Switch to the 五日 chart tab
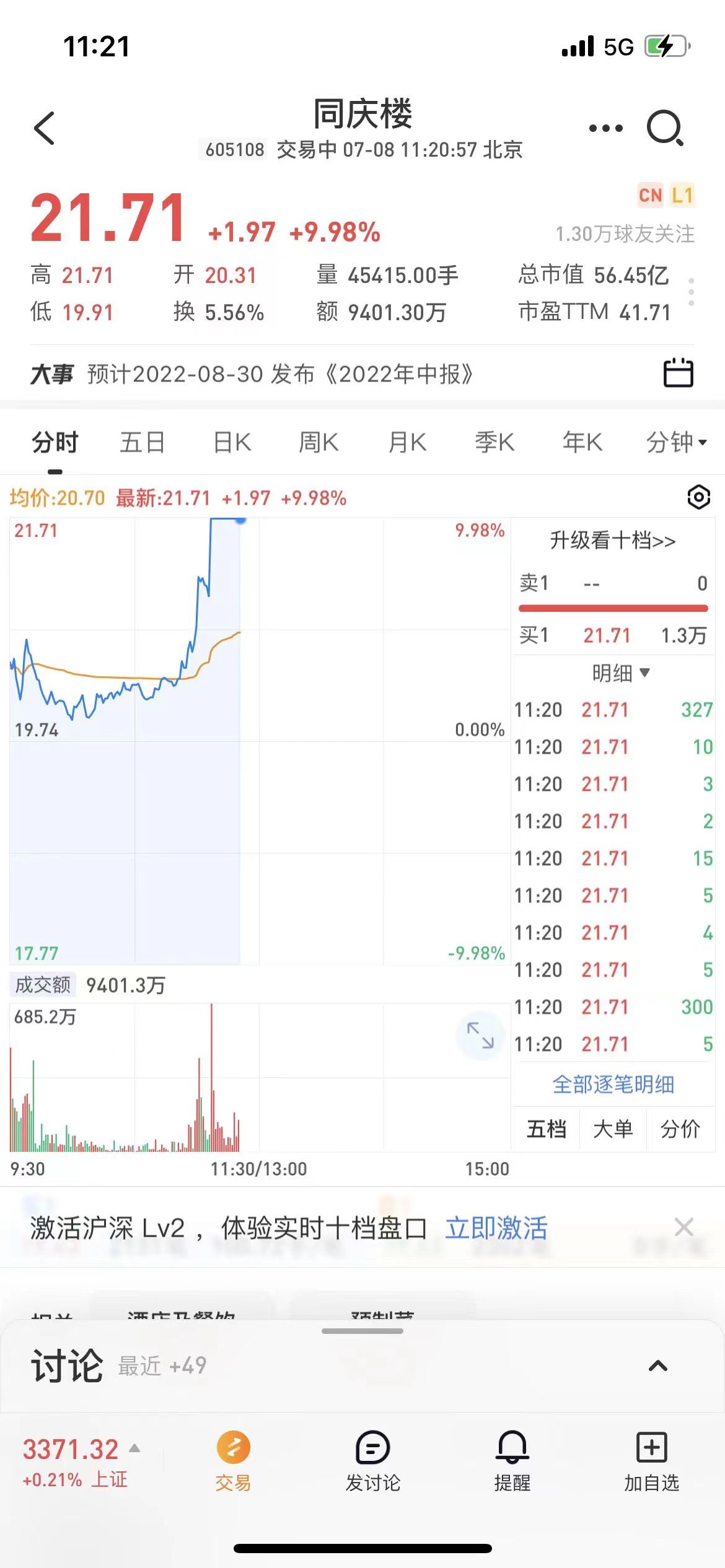 coord(143,442)
